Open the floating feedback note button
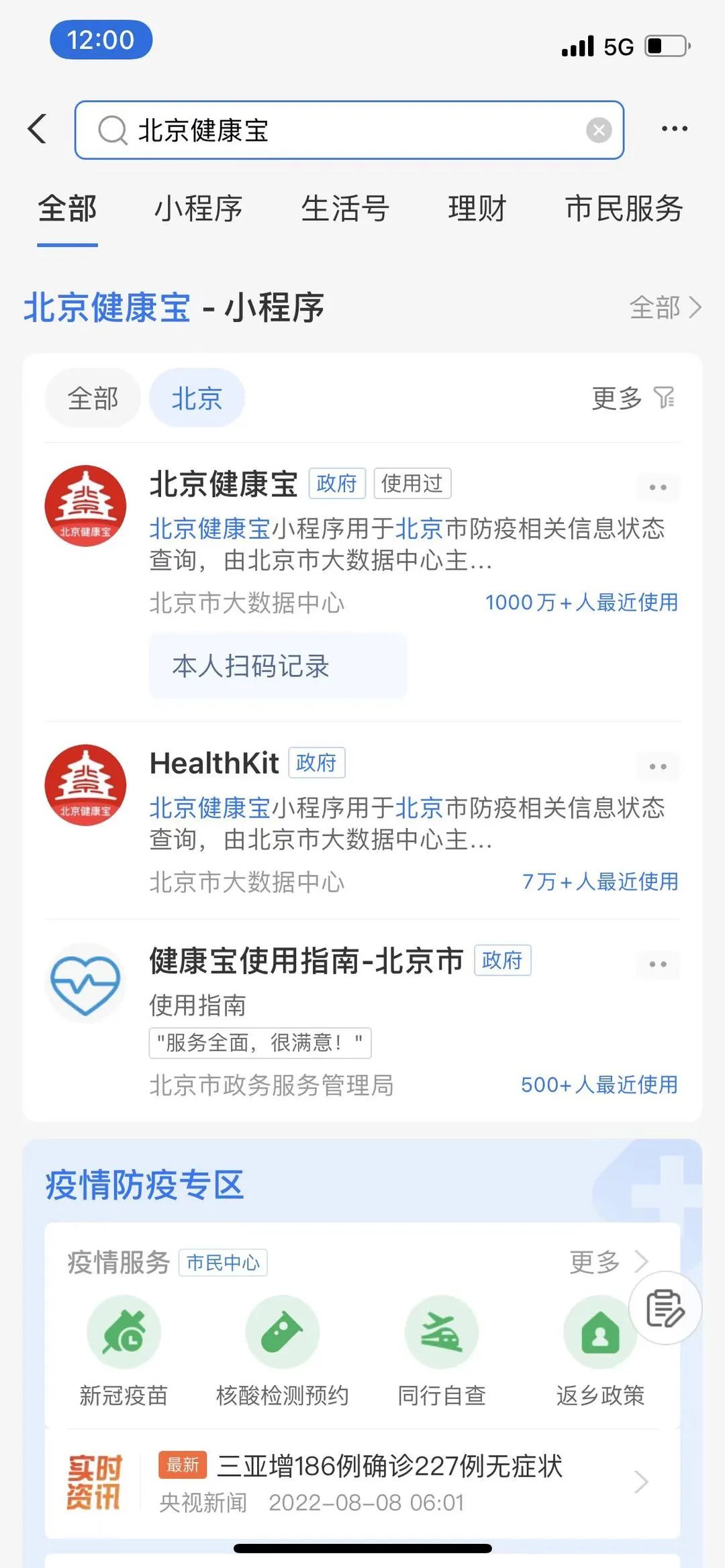The width and height of the screenshot is (725, 1568). tap(665, 1308)
